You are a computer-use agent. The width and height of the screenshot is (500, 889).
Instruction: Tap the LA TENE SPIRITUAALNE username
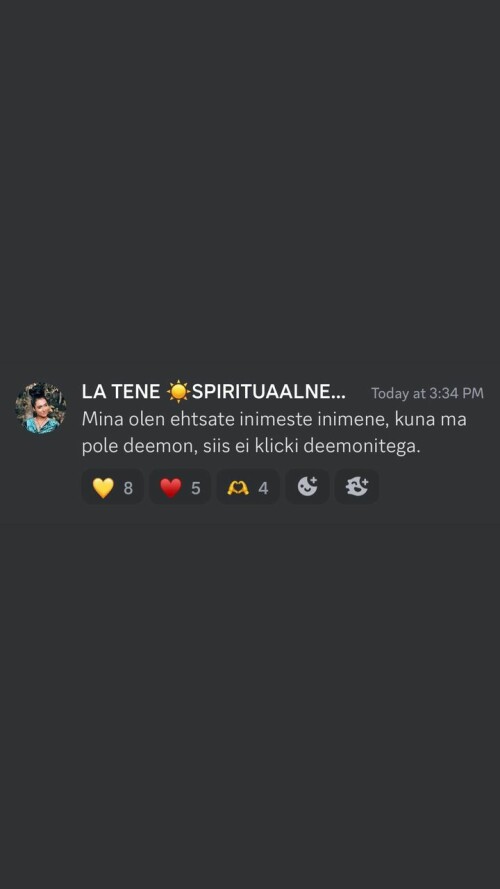[x=214, y=392]
